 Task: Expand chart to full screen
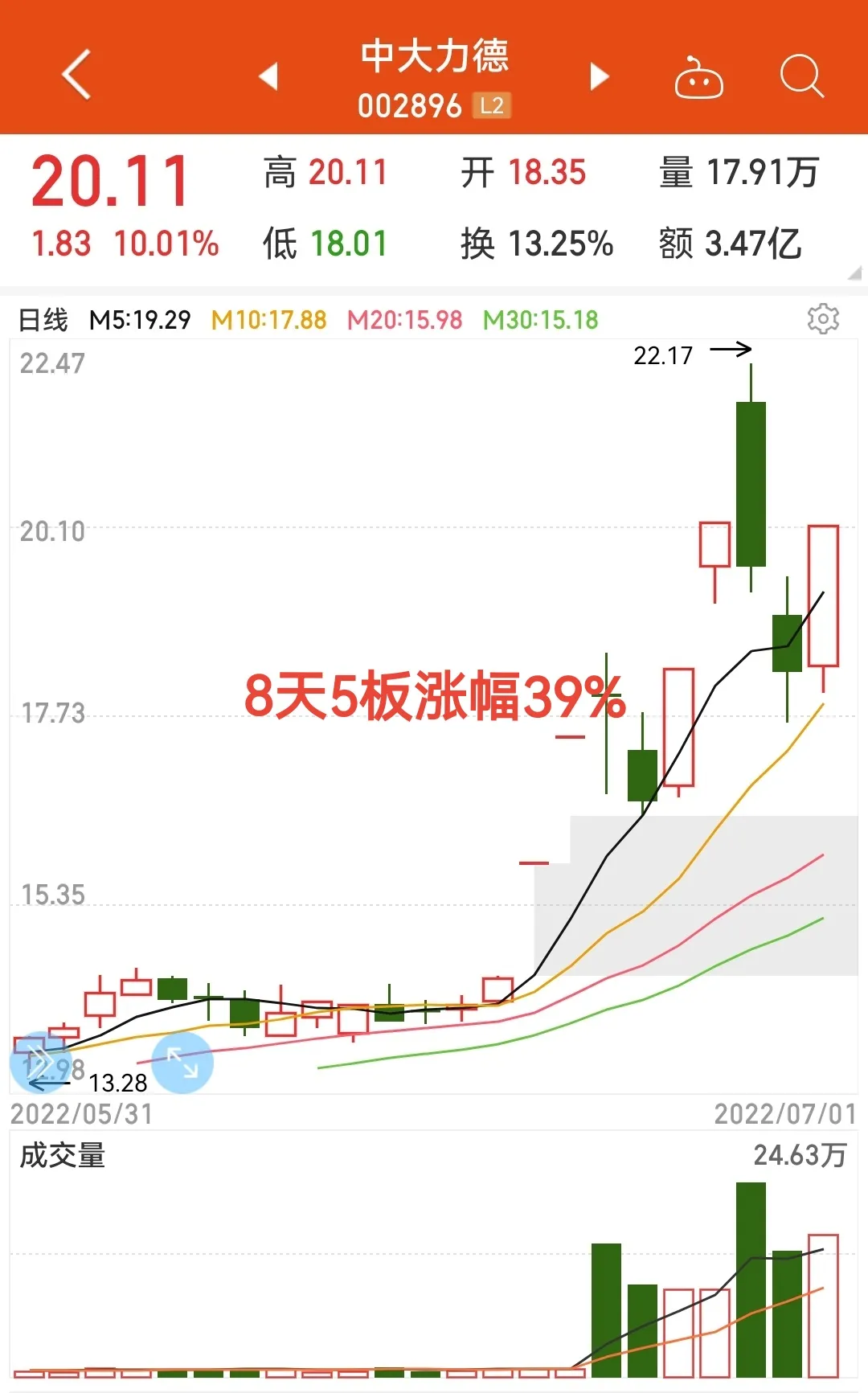[x=182, y=1063]
